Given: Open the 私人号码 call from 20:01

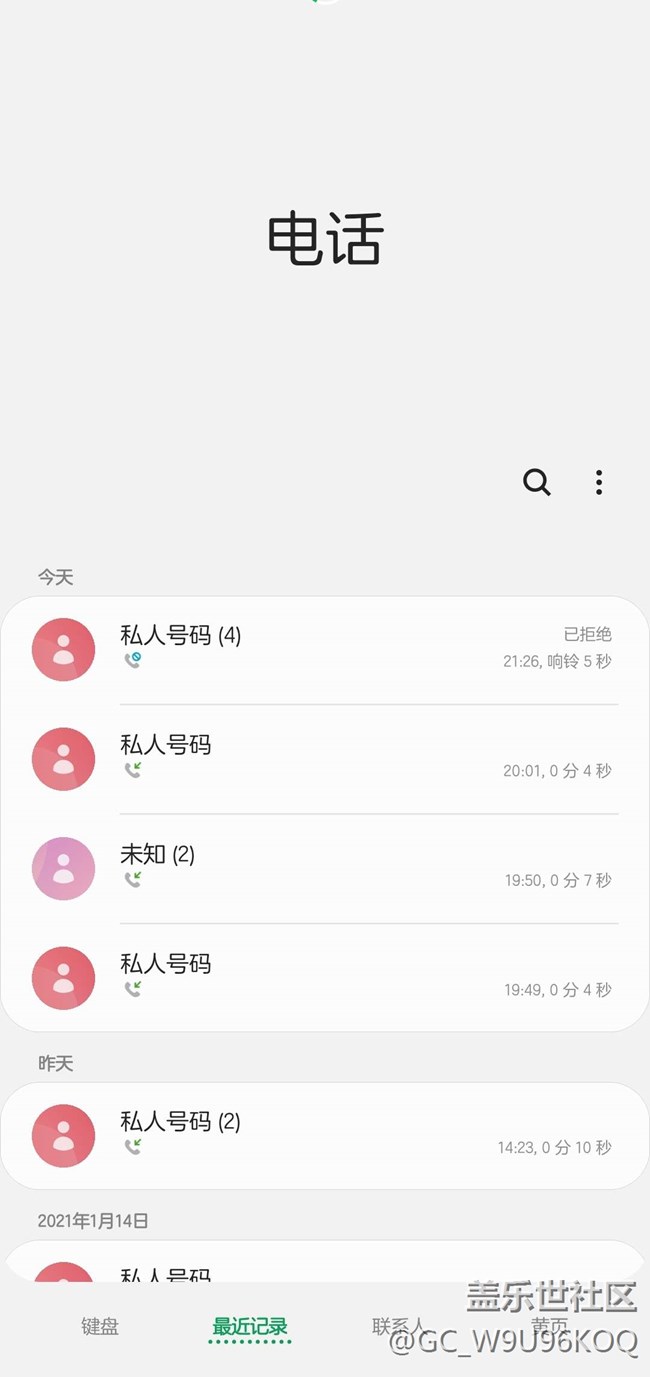Looking at the screenshot, I should pos(325,759).
